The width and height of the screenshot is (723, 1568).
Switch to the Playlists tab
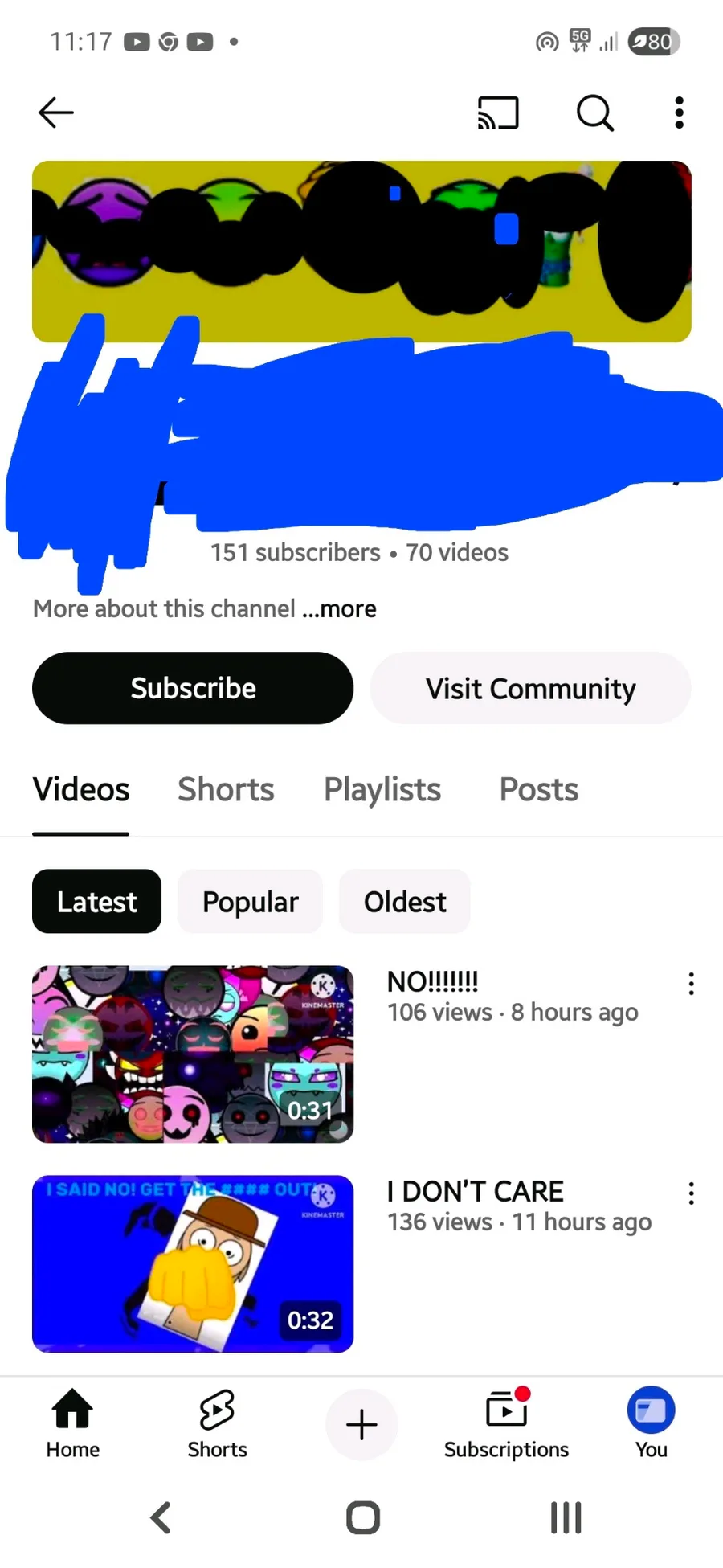tap(382, 789)
